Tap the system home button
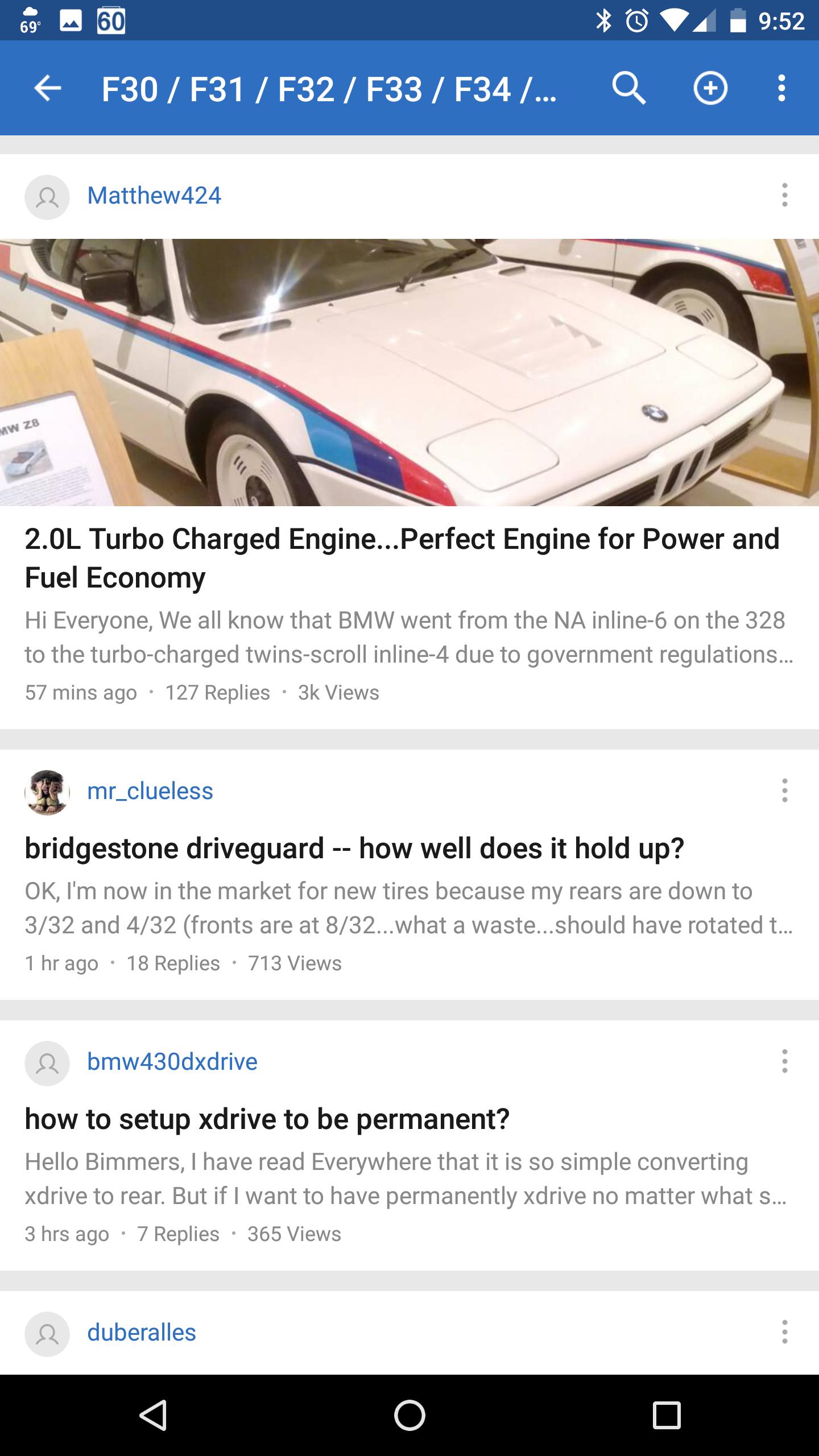 [409, 1415]
